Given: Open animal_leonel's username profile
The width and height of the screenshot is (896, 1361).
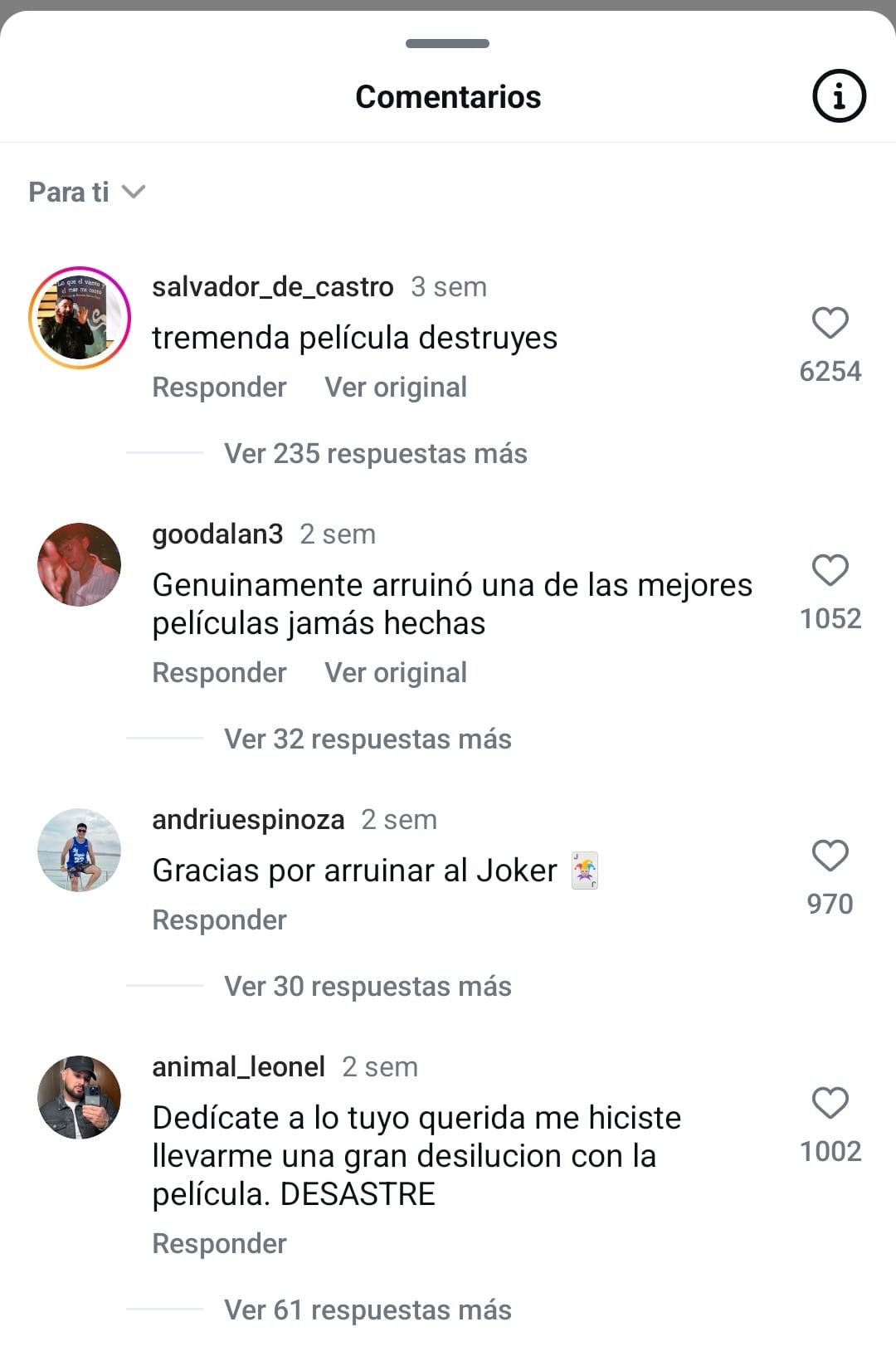Looking at the screenshot, I should 238,1066.
